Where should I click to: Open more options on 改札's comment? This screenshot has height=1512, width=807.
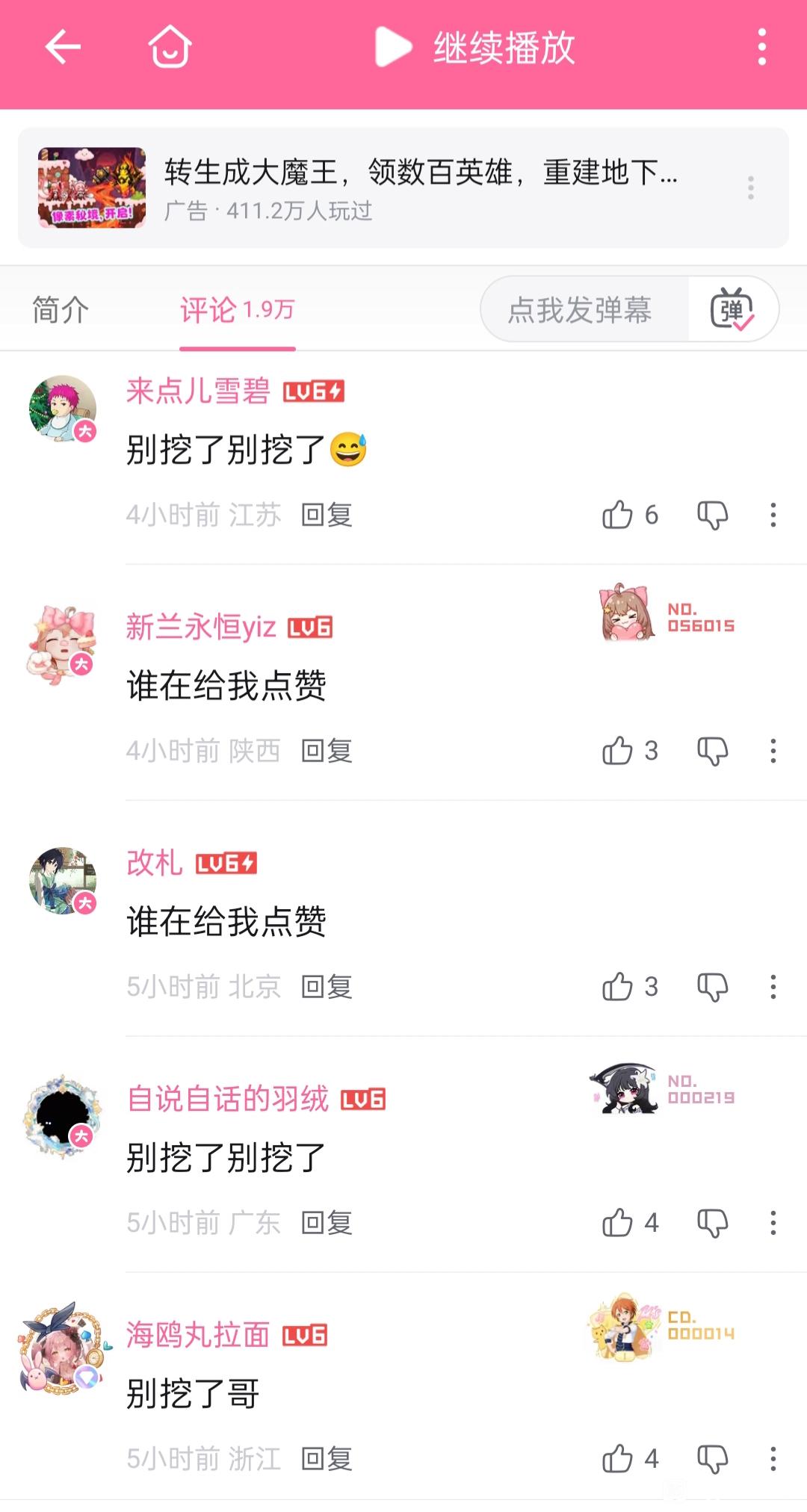(x=773, y=987)
